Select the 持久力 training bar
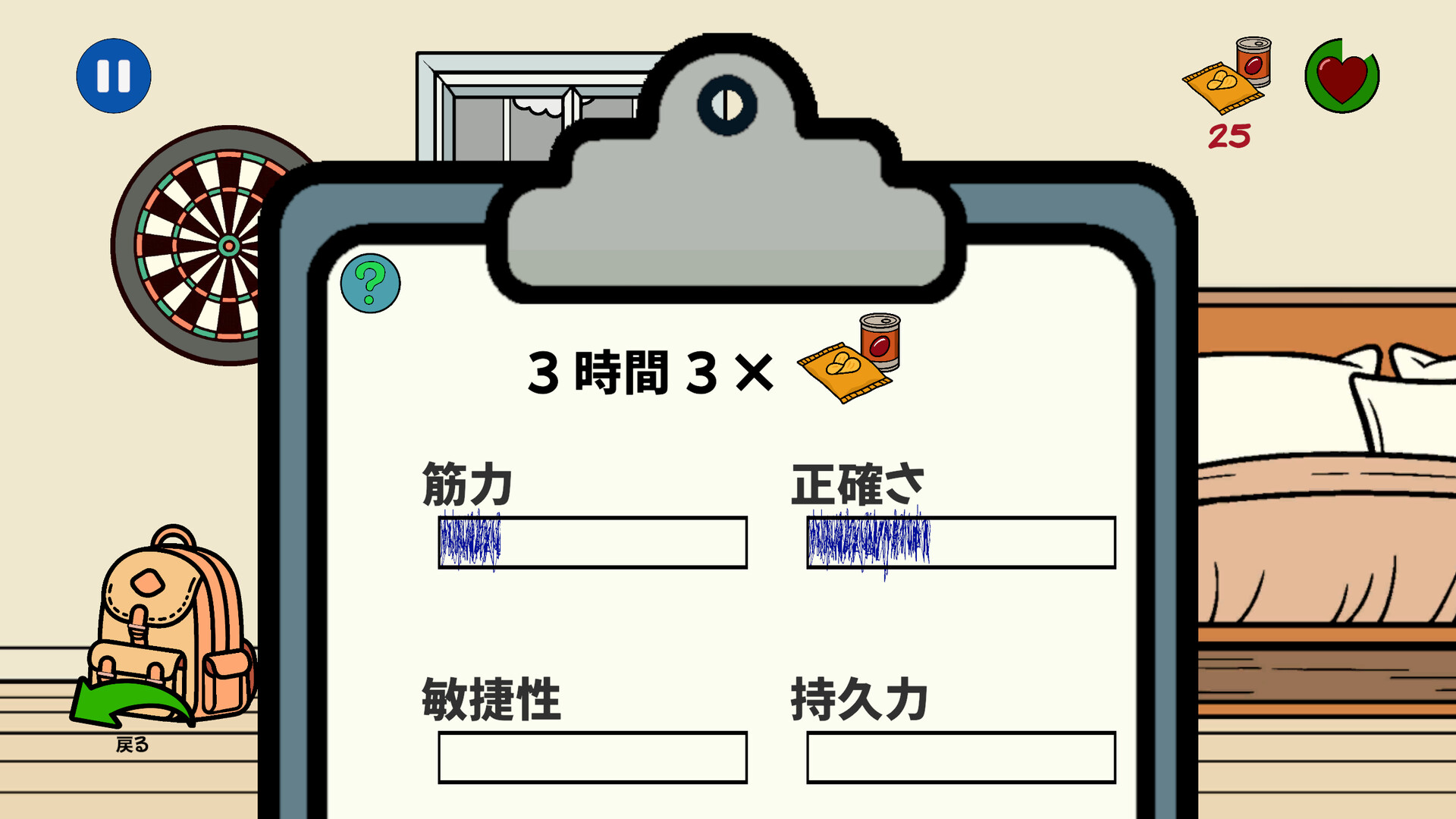The height and width of the screenshot is (819, 1456). 961,757
